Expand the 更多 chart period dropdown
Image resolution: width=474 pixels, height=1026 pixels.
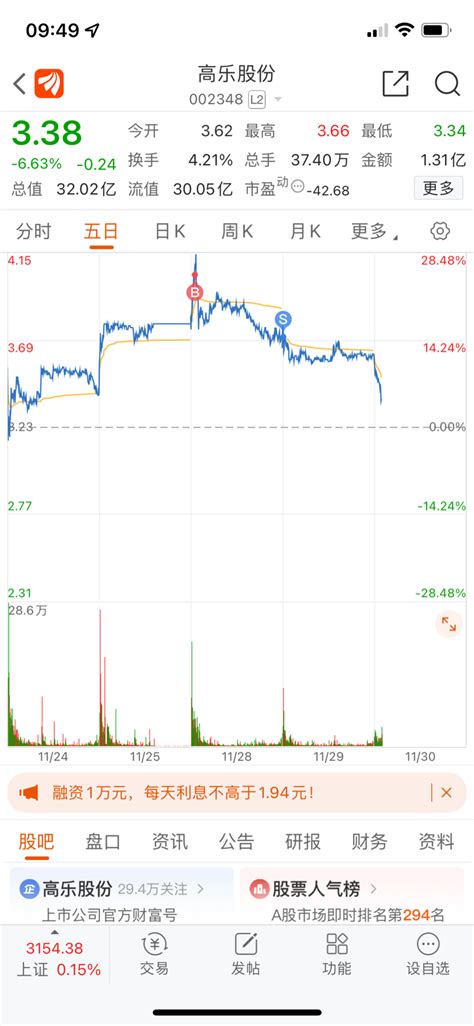374,231
